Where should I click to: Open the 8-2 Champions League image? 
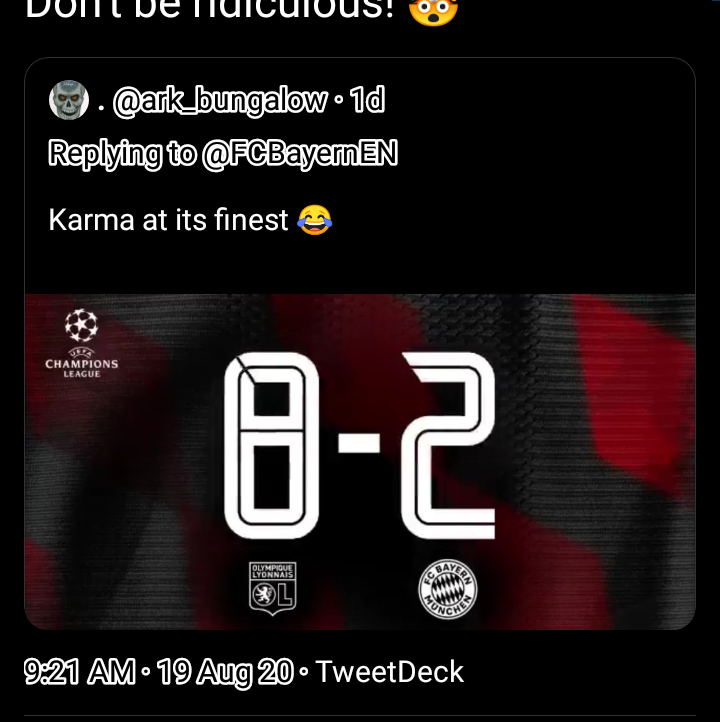pos(360,460)
